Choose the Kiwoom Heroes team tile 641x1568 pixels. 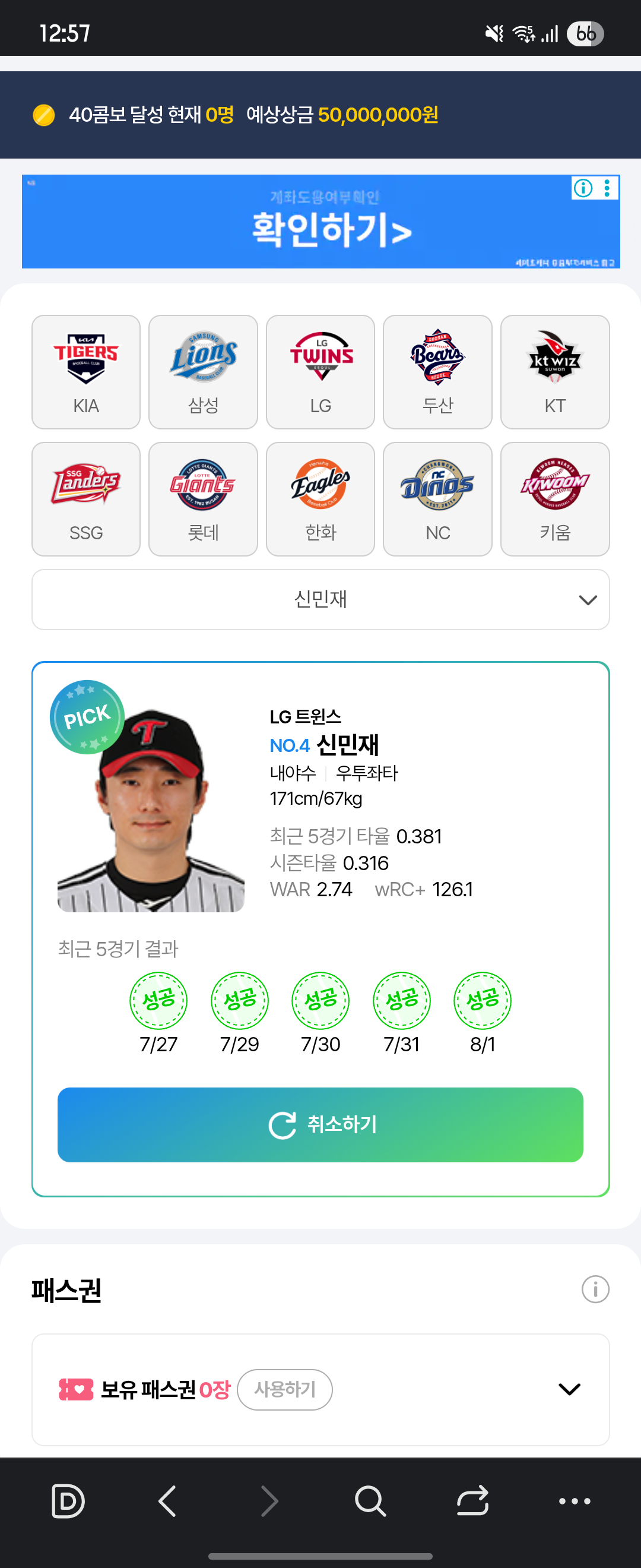point(554,499)
